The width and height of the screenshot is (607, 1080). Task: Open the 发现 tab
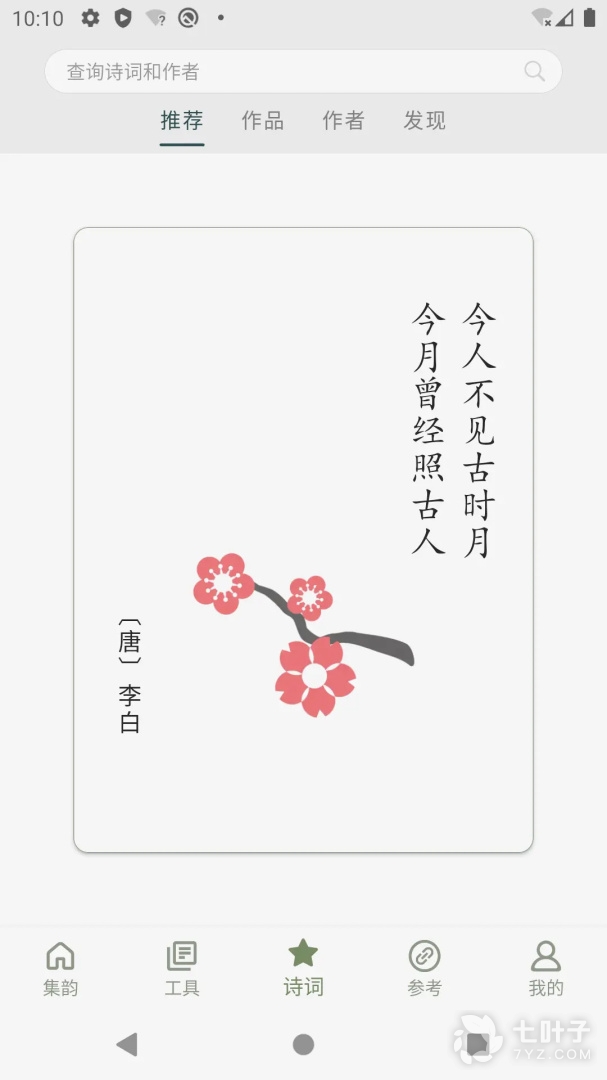424,121
